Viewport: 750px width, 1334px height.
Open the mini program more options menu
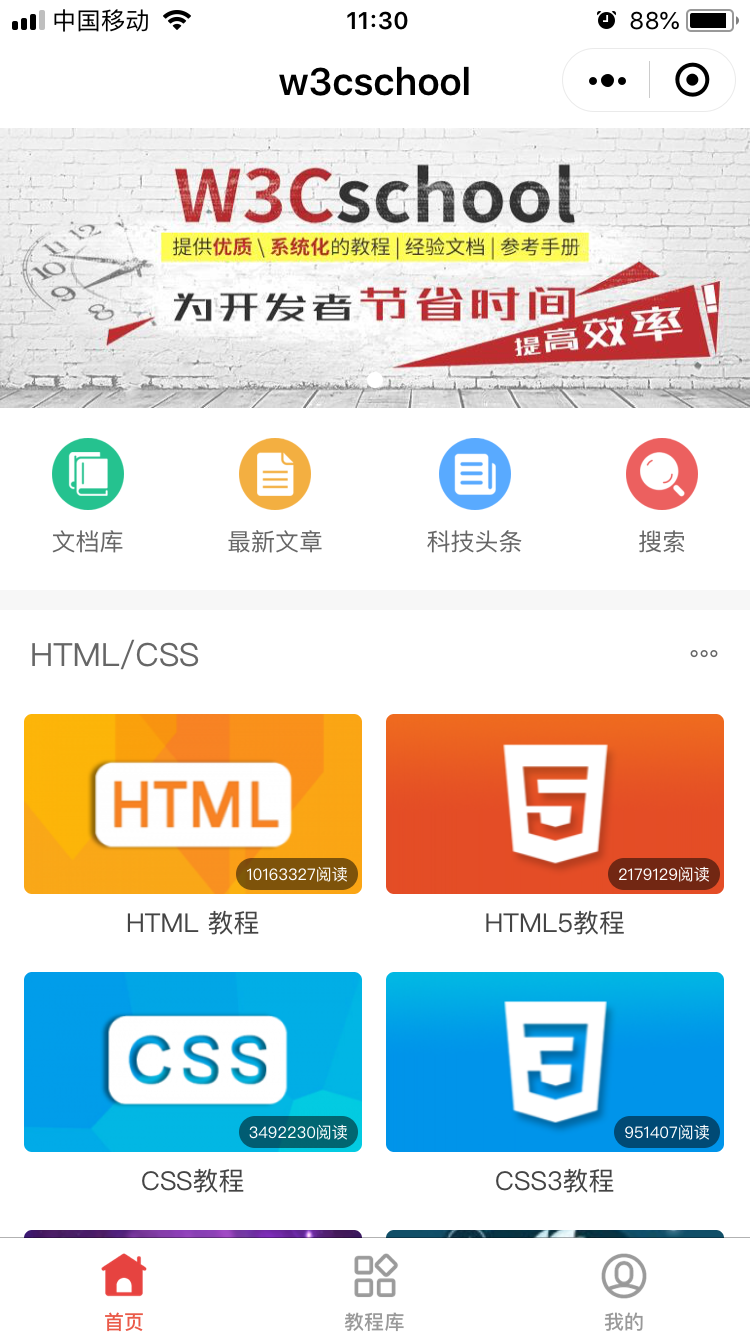pos(607,80)
